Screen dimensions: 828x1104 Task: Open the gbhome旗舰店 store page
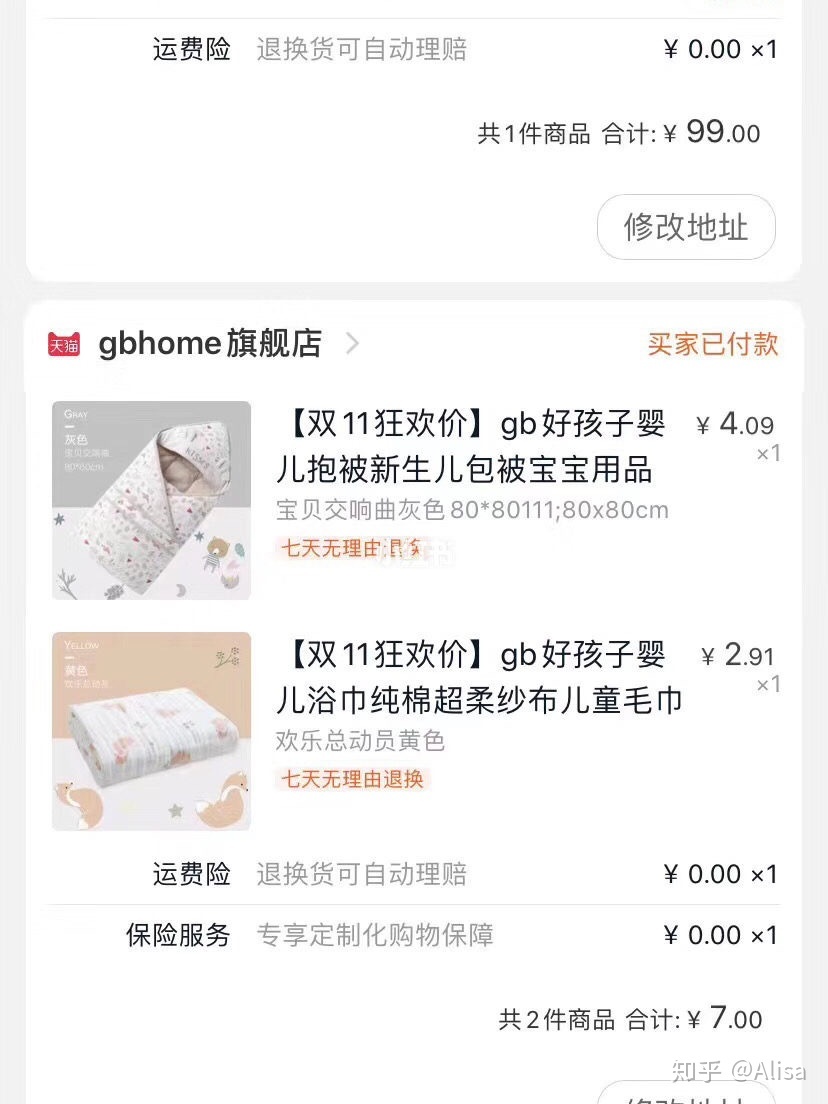(210, 344)
